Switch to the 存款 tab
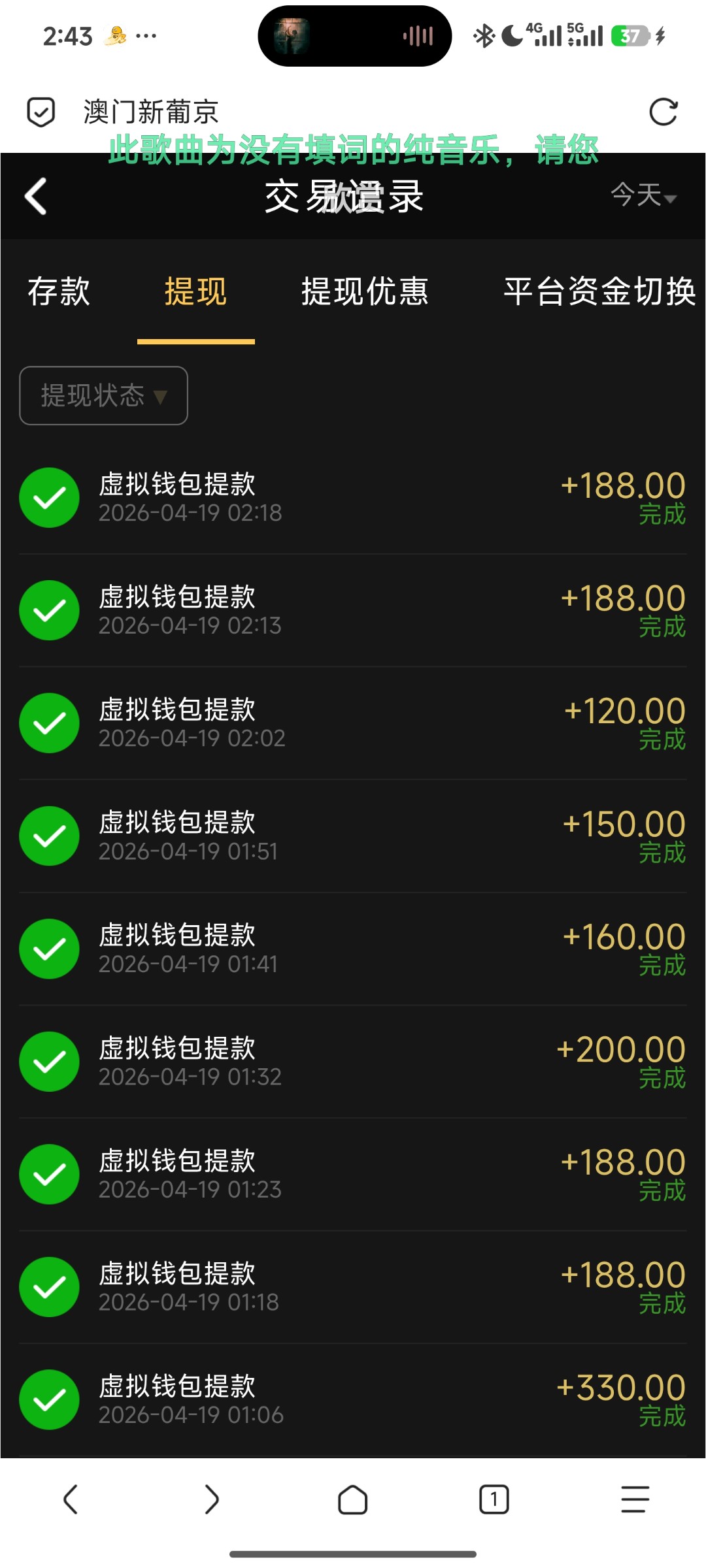Image resolution: width=706 pixels, height=1568 pixels. [58, 293]
